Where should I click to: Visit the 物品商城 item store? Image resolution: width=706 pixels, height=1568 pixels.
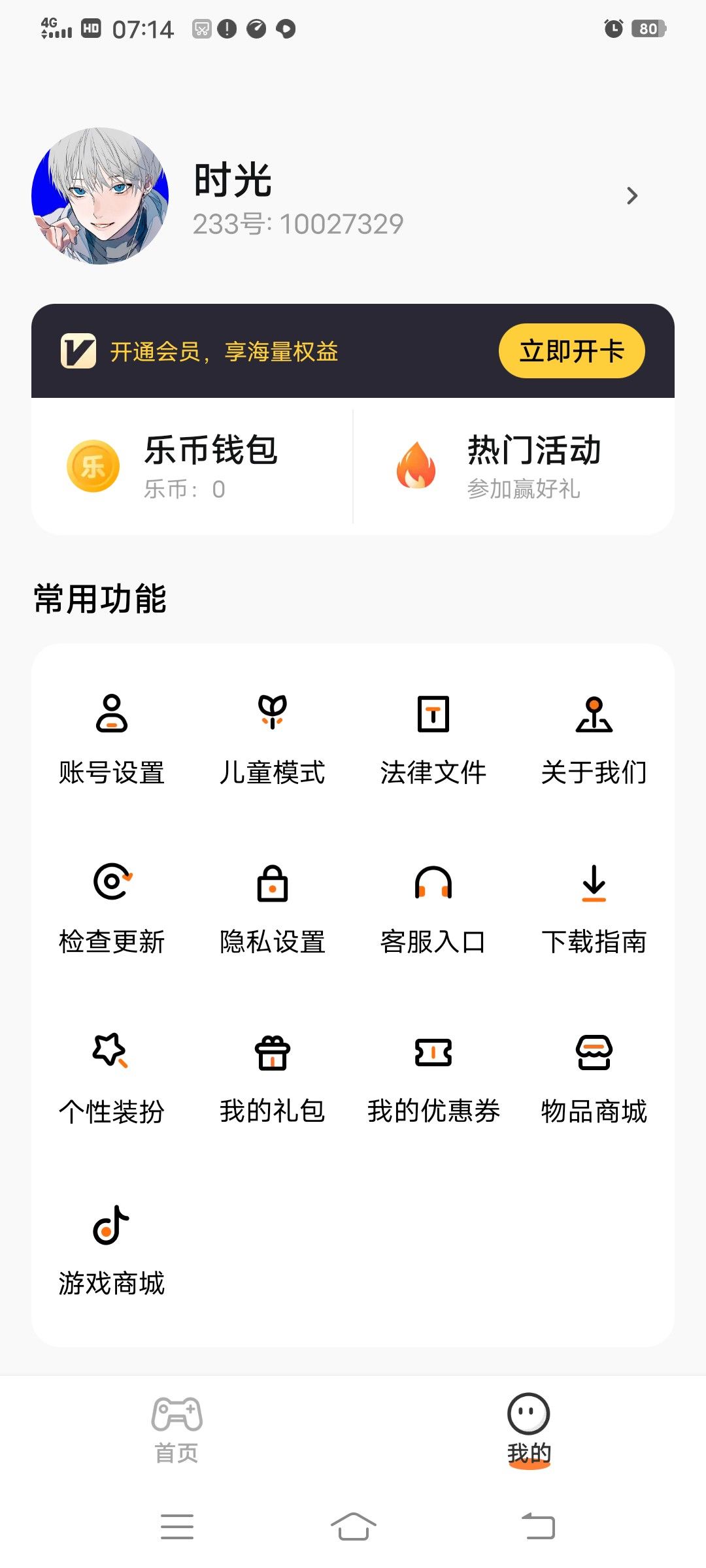coord(594,1078)
